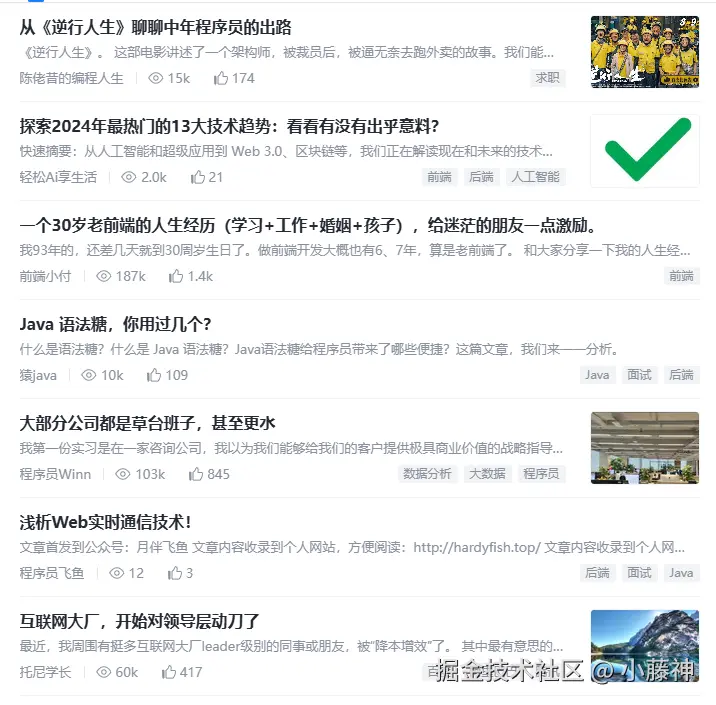Open the 《逆行人生》中年程序员 article

pos(156,27)
